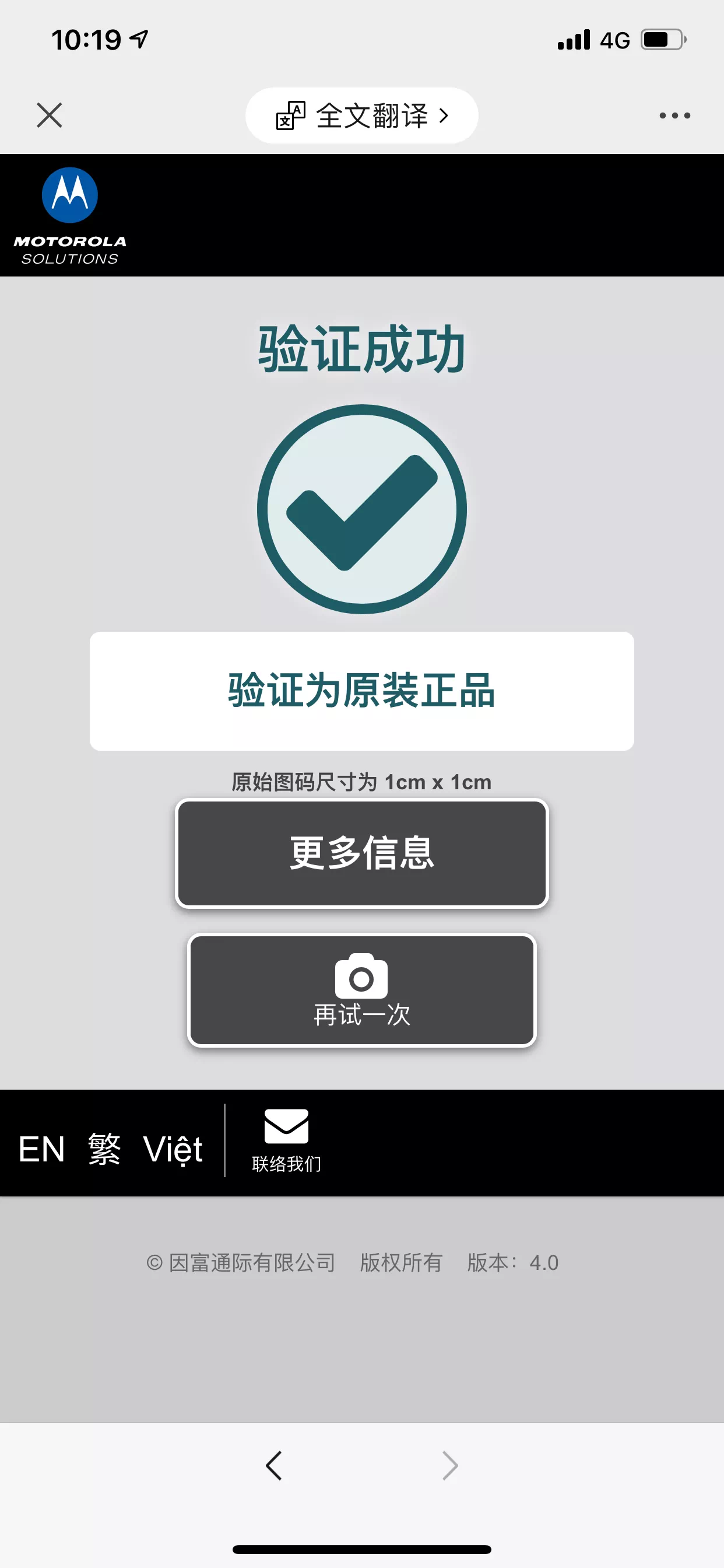Tap 再试一次 camera button to retry
The height and width of the screenshot is (1568, 724).
[361, 990]
